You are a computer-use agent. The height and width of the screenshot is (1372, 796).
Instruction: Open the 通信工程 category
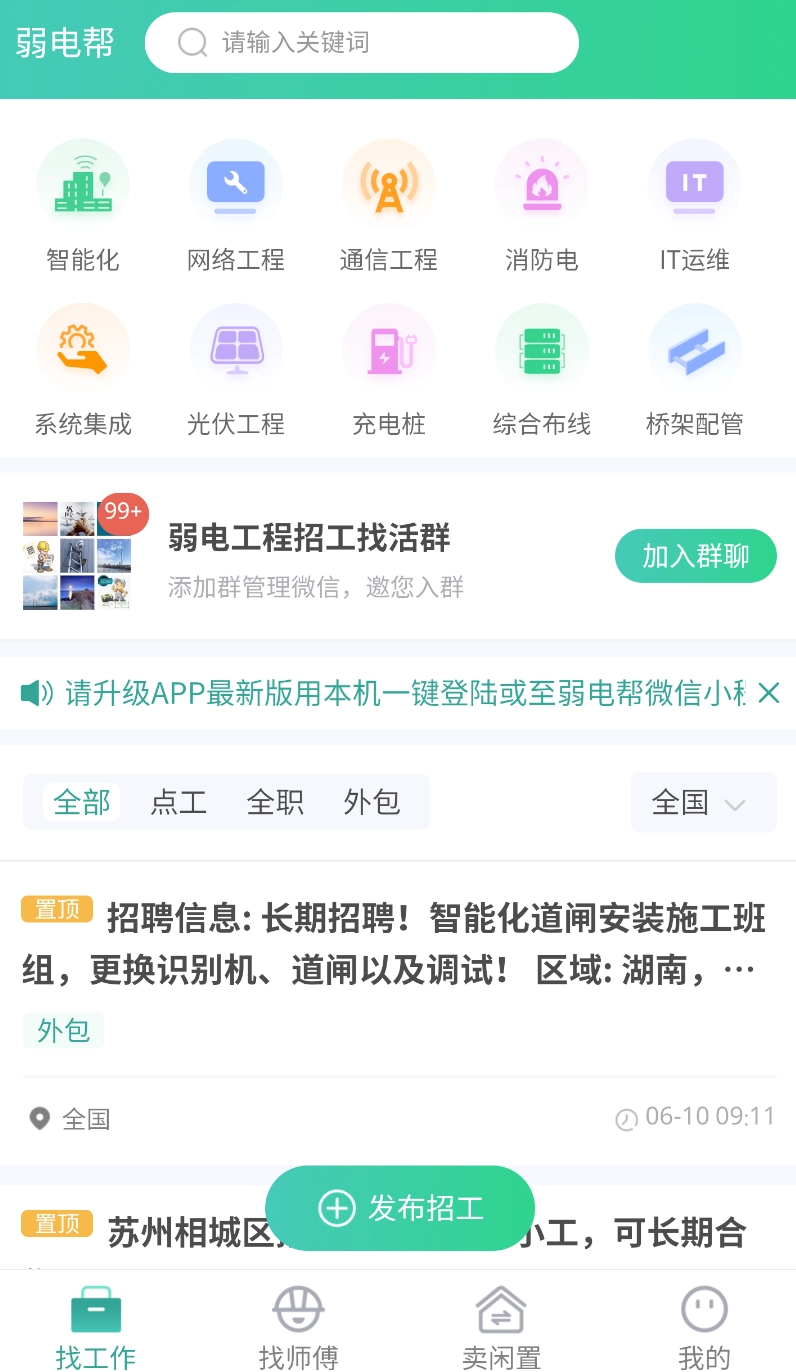pyautogui.click(x=389, y=206)
